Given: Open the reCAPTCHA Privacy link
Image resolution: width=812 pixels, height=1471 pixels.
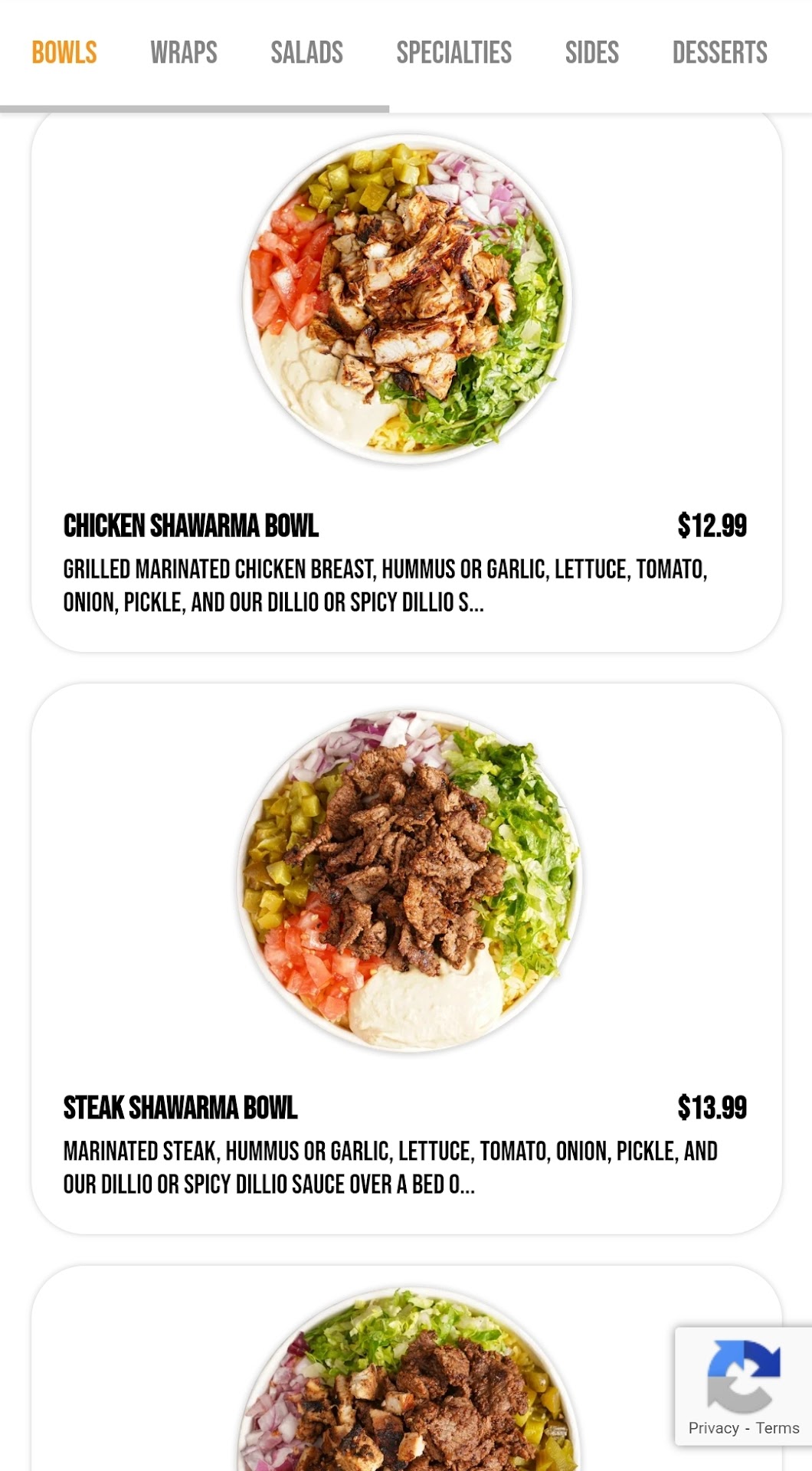Looking at the screenshot, I should tap(712, 1428).
